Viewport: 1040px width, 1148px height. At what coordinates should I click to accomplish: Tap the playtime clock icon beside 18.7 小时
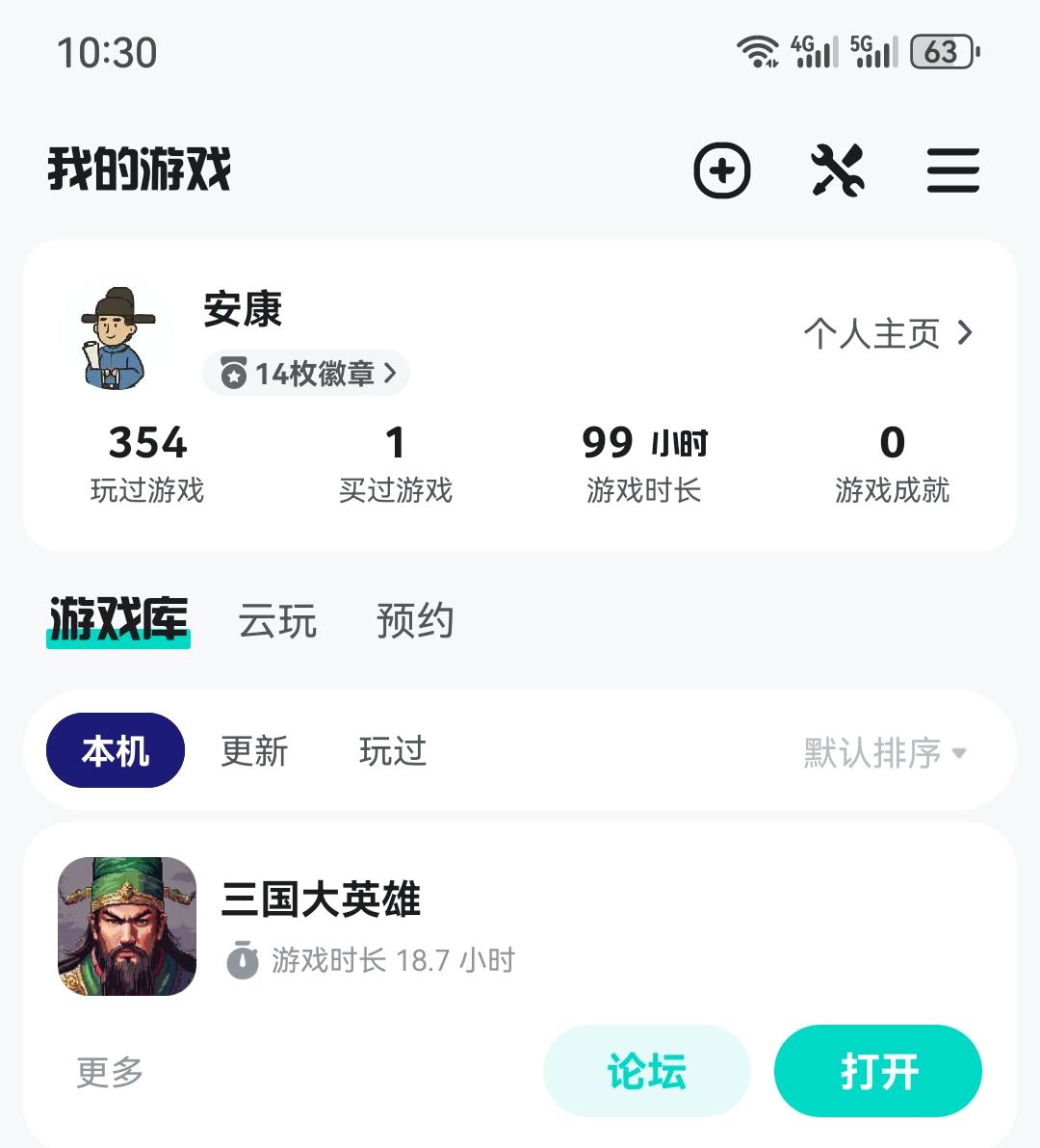click(244, 960)
